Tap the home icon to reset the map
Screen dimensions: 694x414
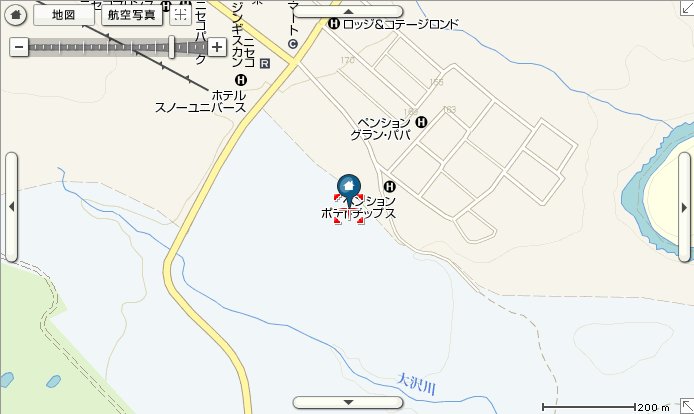pyautogui.click(x=14, y=14)
